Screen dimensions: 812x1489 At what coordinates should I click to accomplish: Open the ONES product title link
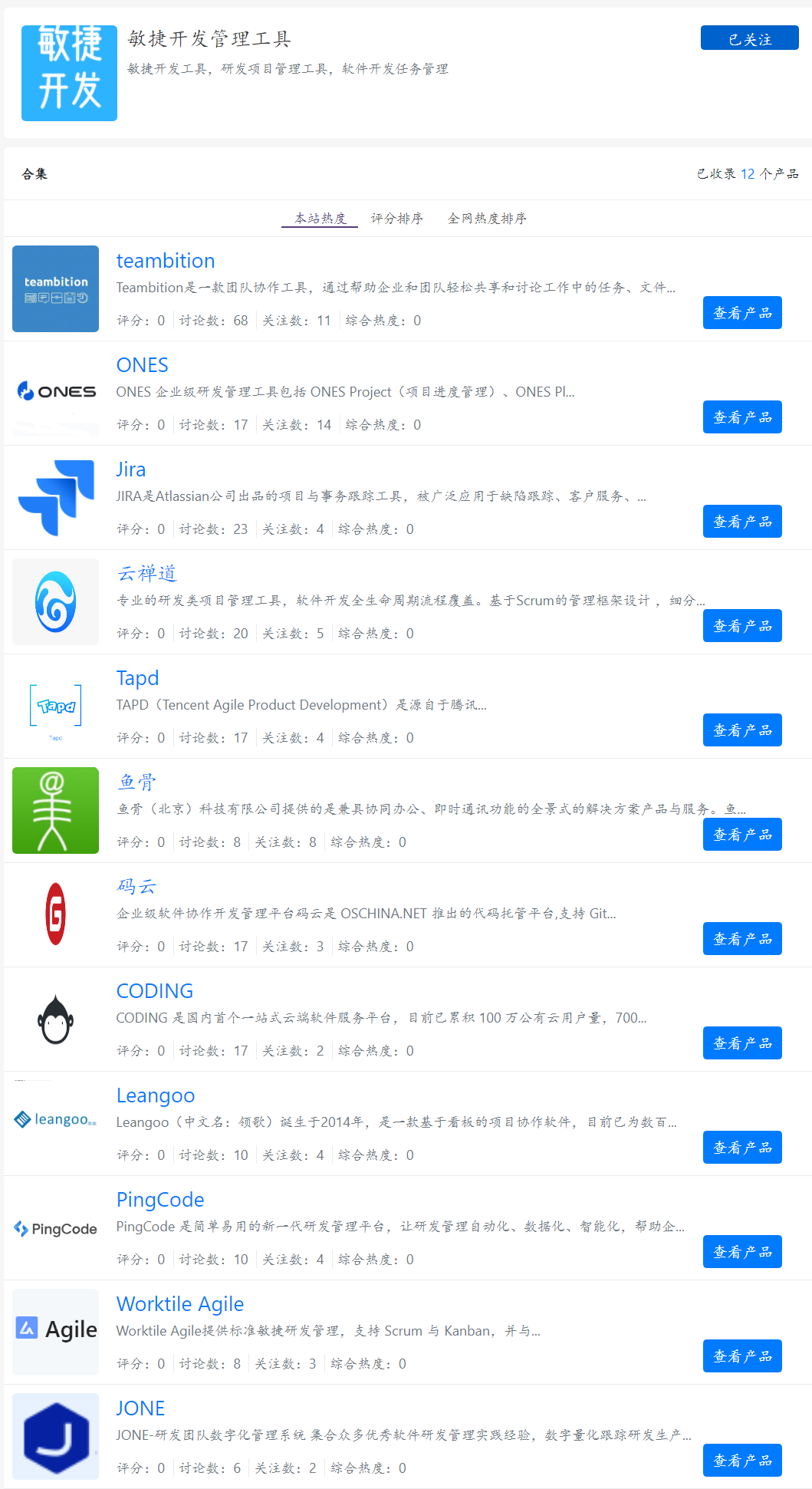(142, 365)
